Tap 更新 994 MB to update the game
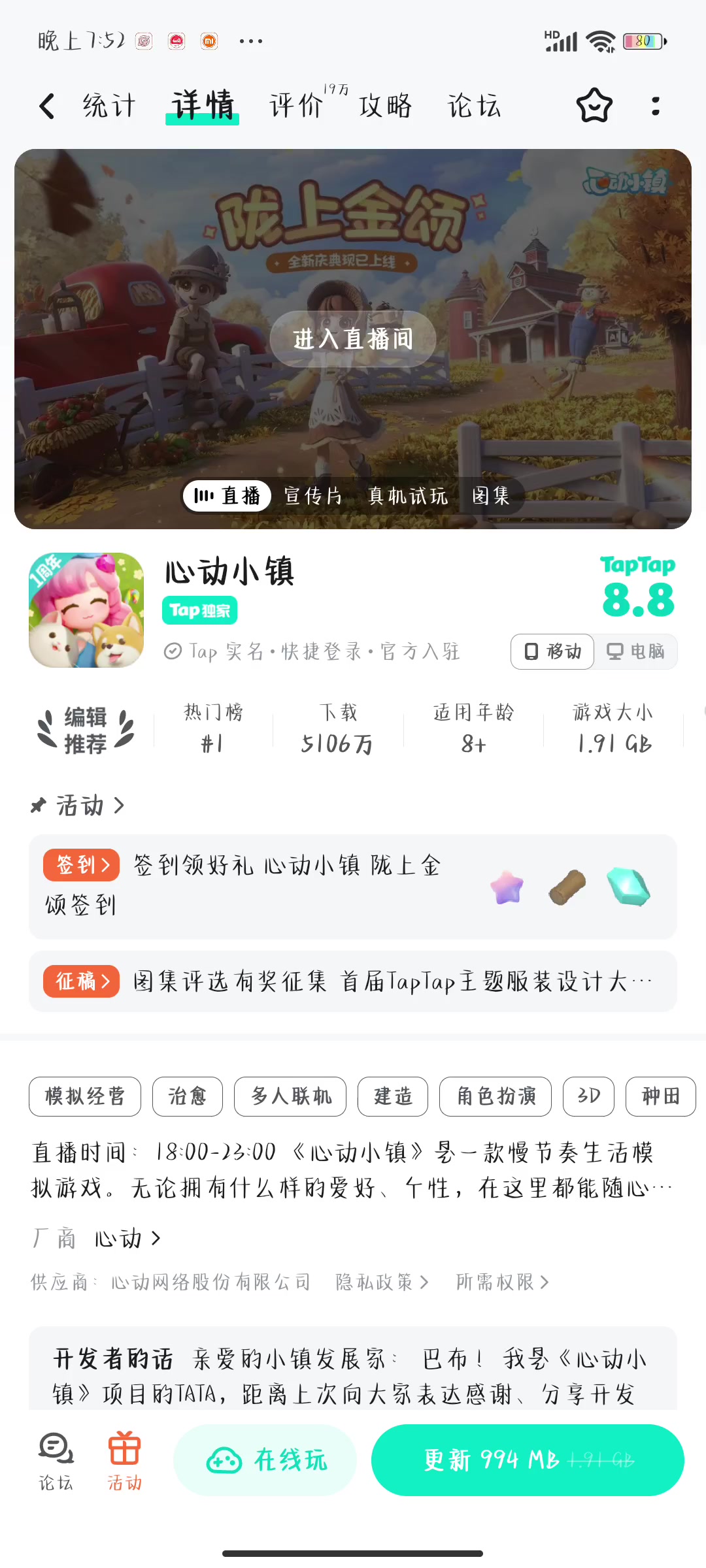This screenshot has height=1568, width=706. coord(528,1460)
